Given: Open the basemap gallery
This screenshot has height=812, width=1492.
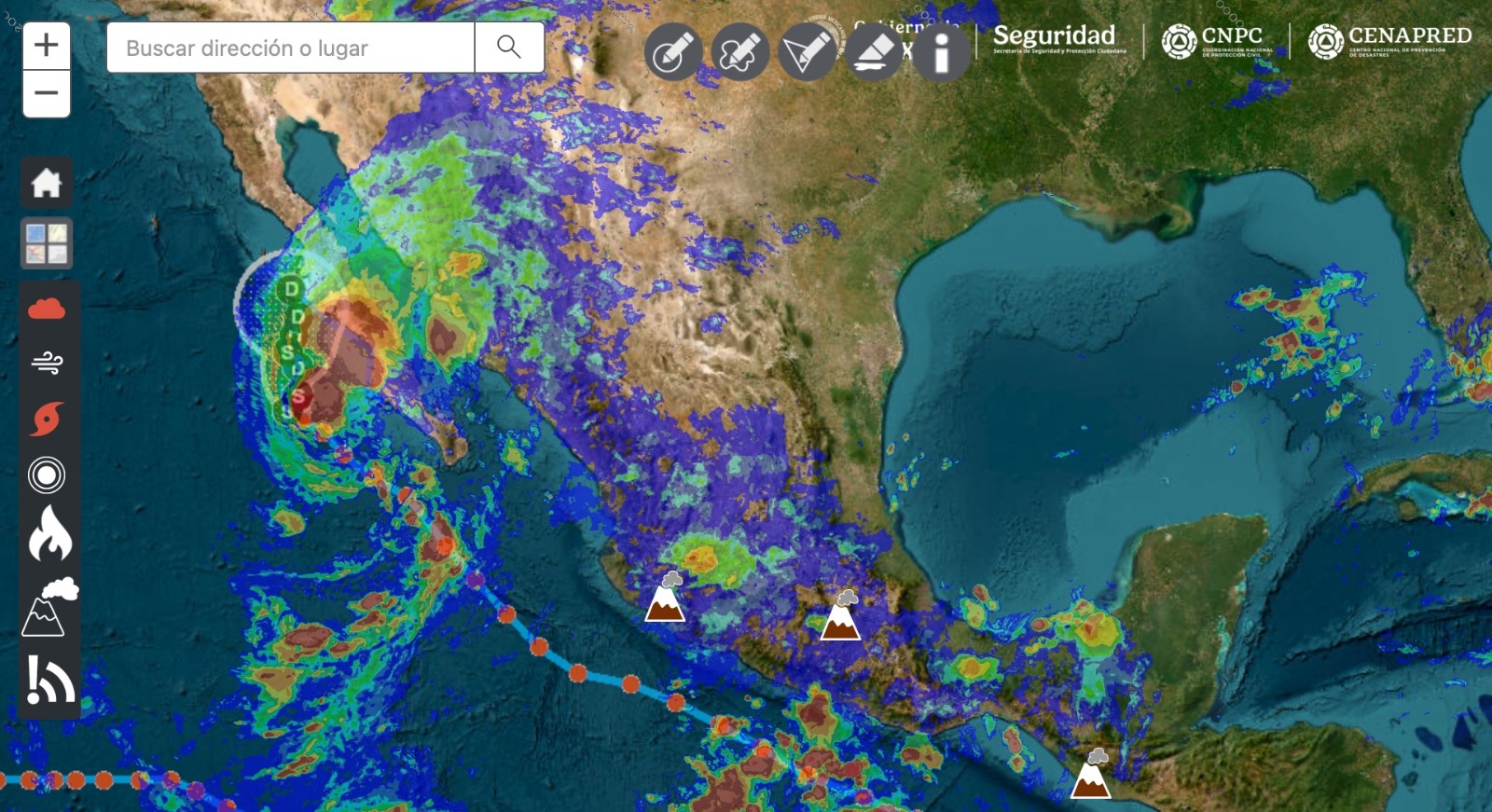Looking at the screenshot, I should click(47, 243).
